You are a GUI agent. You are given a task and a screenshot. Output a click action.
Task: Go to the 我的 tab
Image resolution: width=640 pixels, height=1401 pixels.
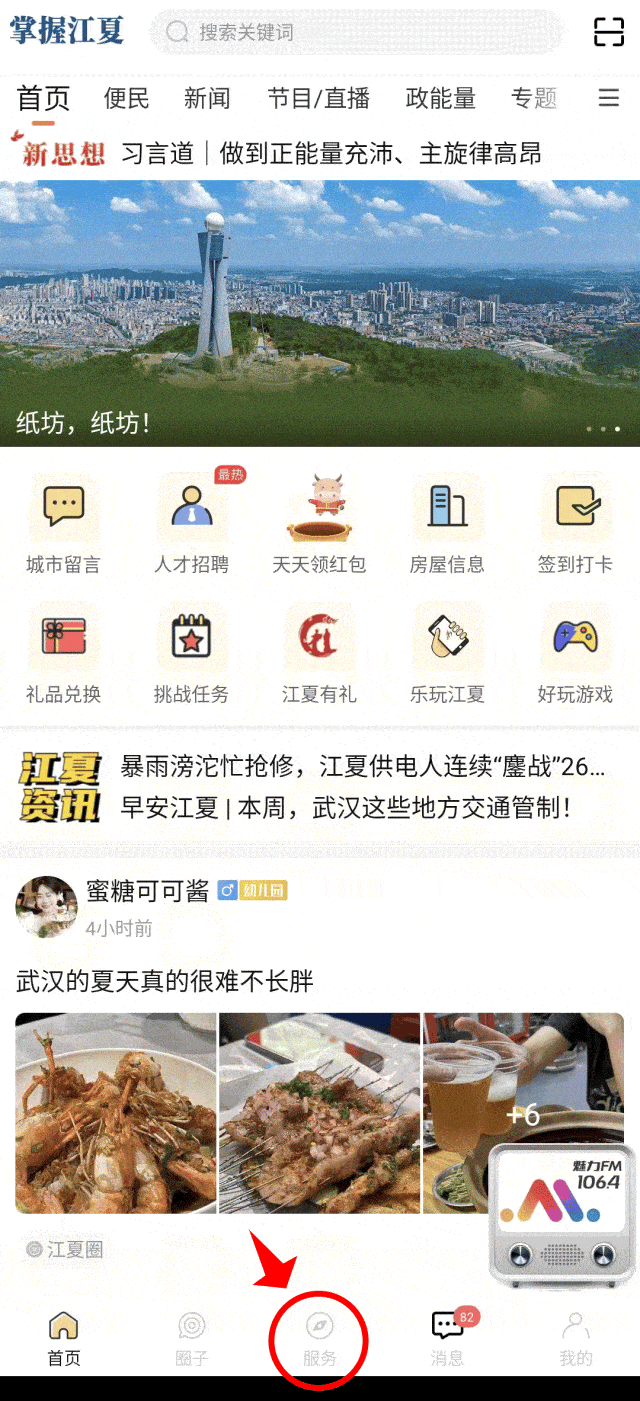pyautogui.click(x=575, y=1339)
